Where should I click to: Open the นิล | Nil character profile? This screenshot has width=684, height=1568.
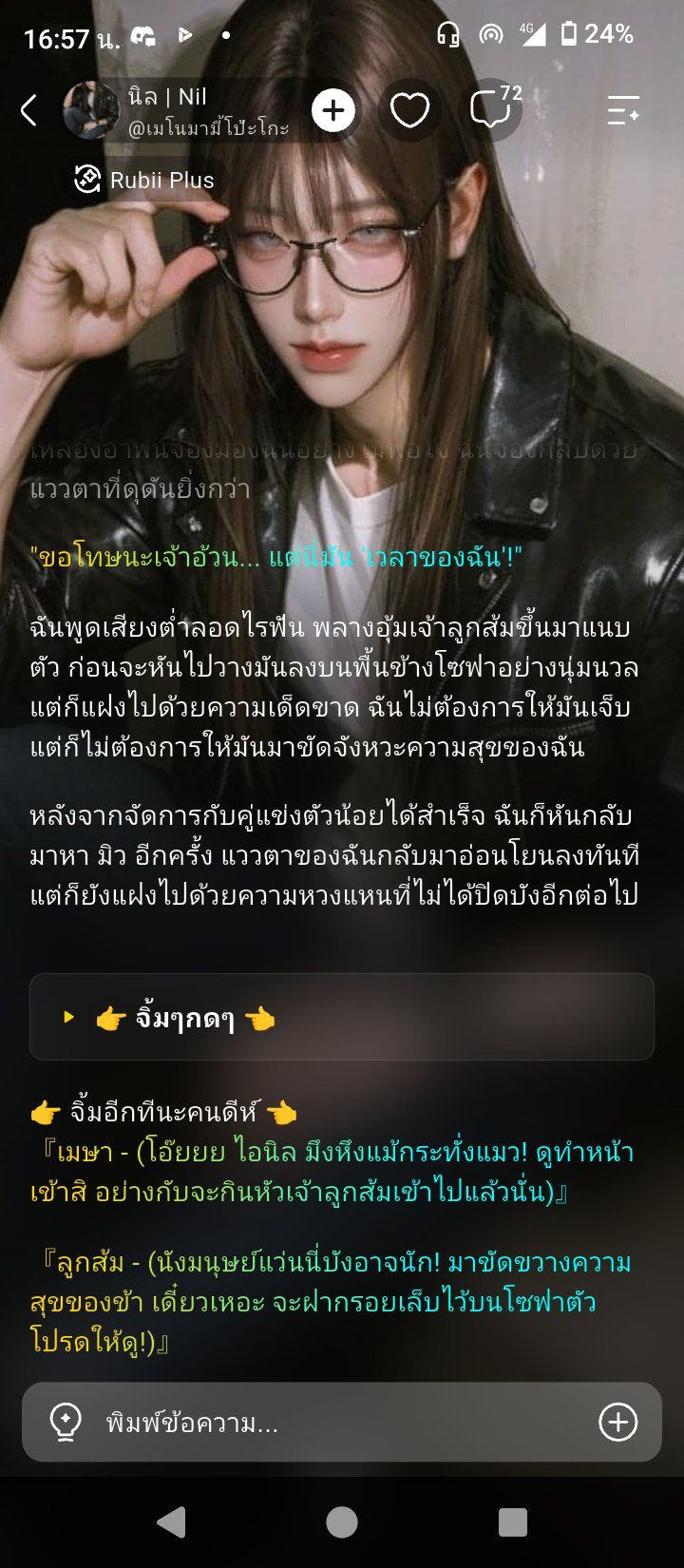click(177, 110)
